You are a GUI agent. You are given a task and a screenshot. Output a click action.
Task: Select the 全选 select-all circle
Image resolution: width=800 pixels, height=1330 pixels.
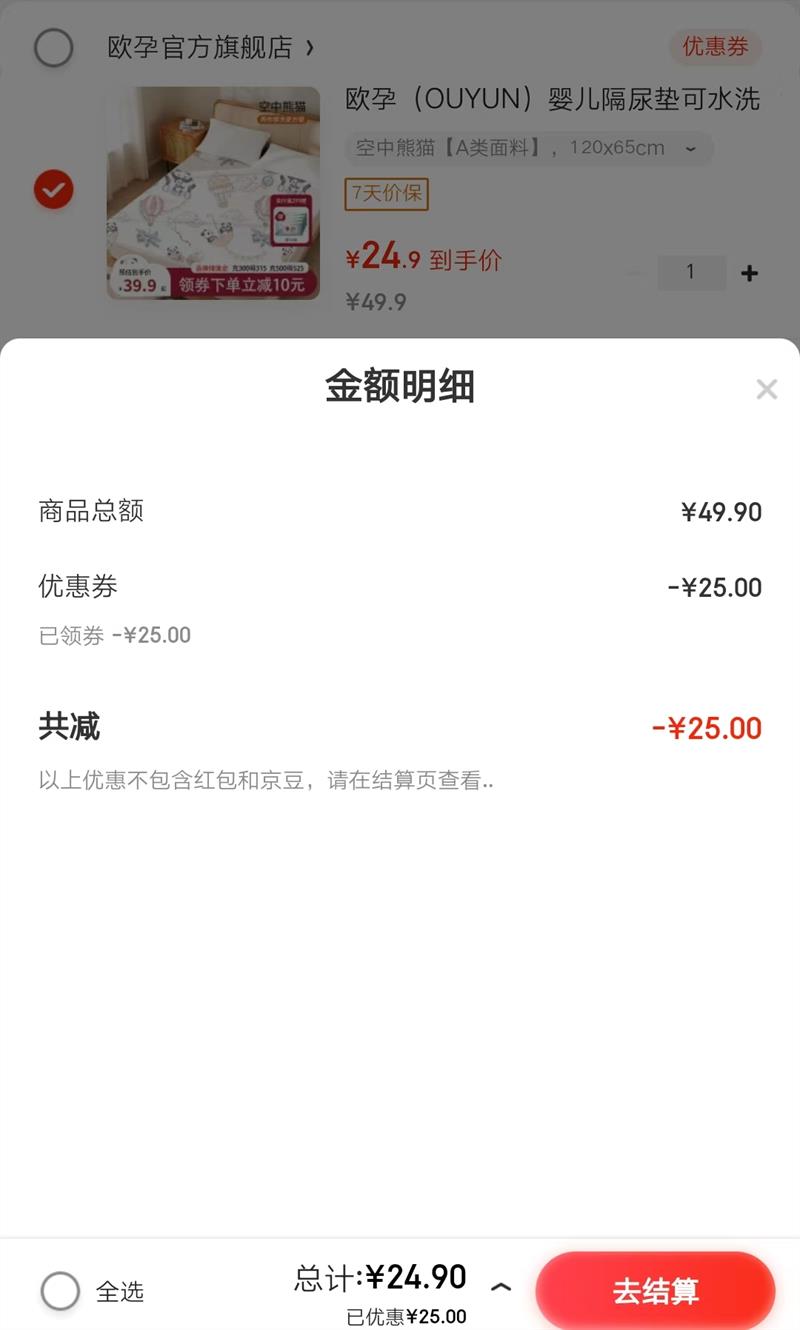[x=59, y=1290]
